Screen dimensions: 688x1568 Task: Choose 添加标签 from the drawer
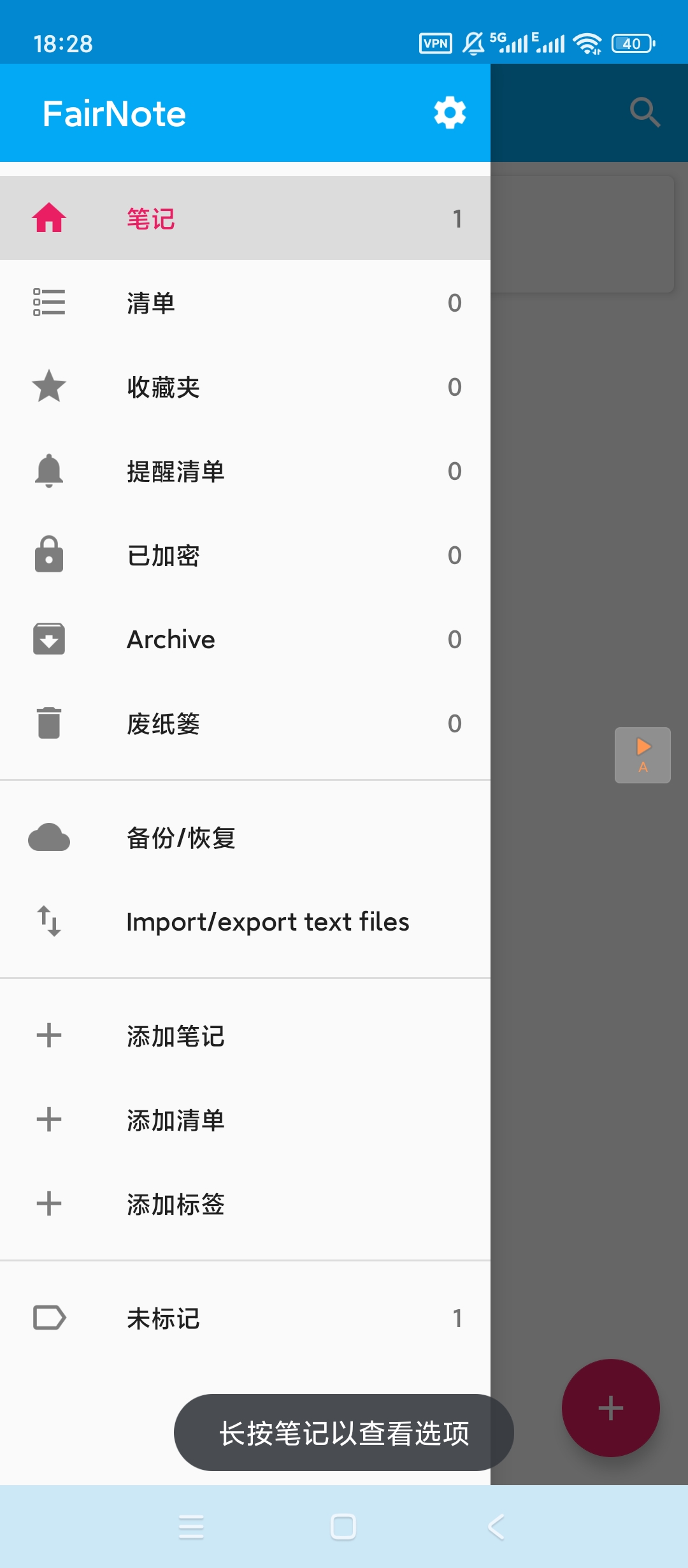(176, 1203)
